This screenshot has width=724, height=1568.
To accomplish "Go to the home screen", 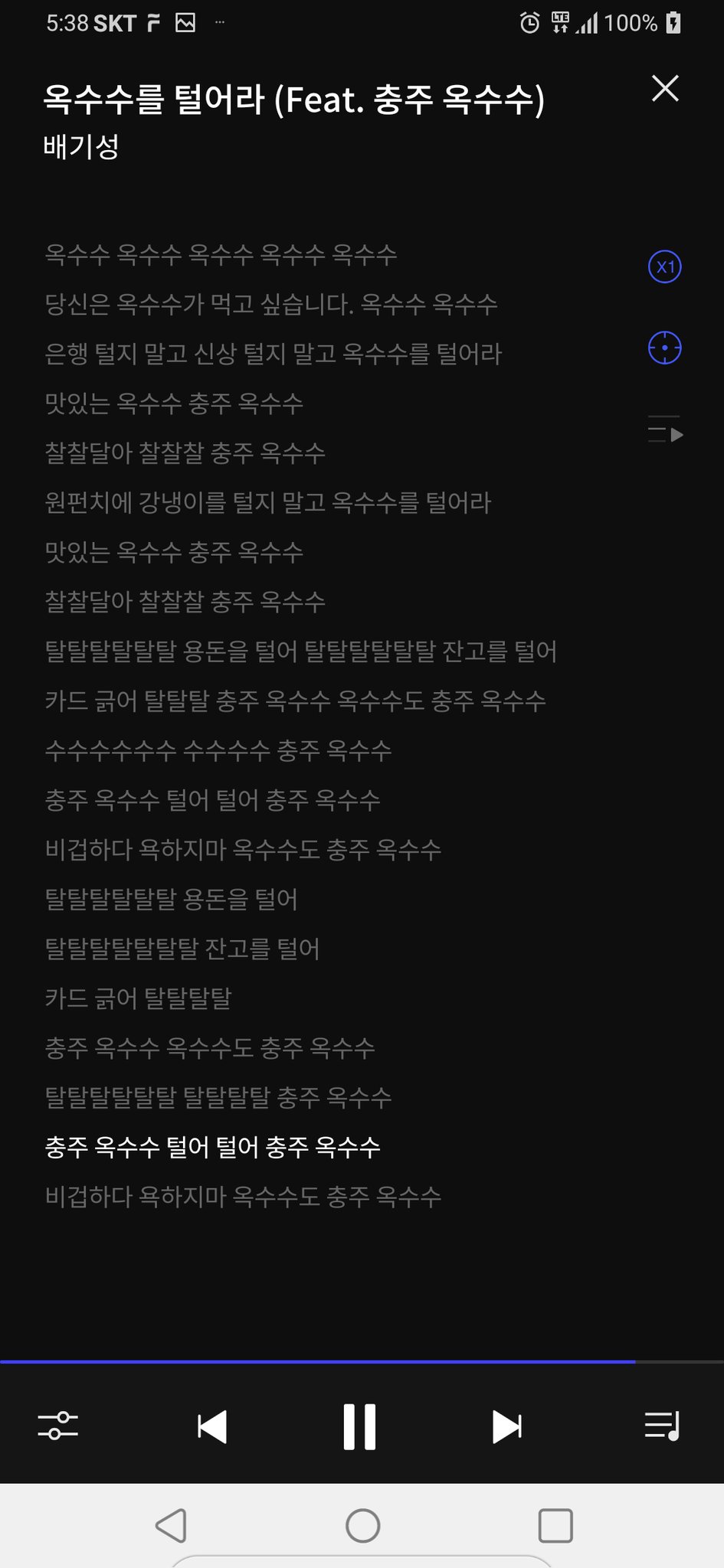I will tap(362, 1525).
